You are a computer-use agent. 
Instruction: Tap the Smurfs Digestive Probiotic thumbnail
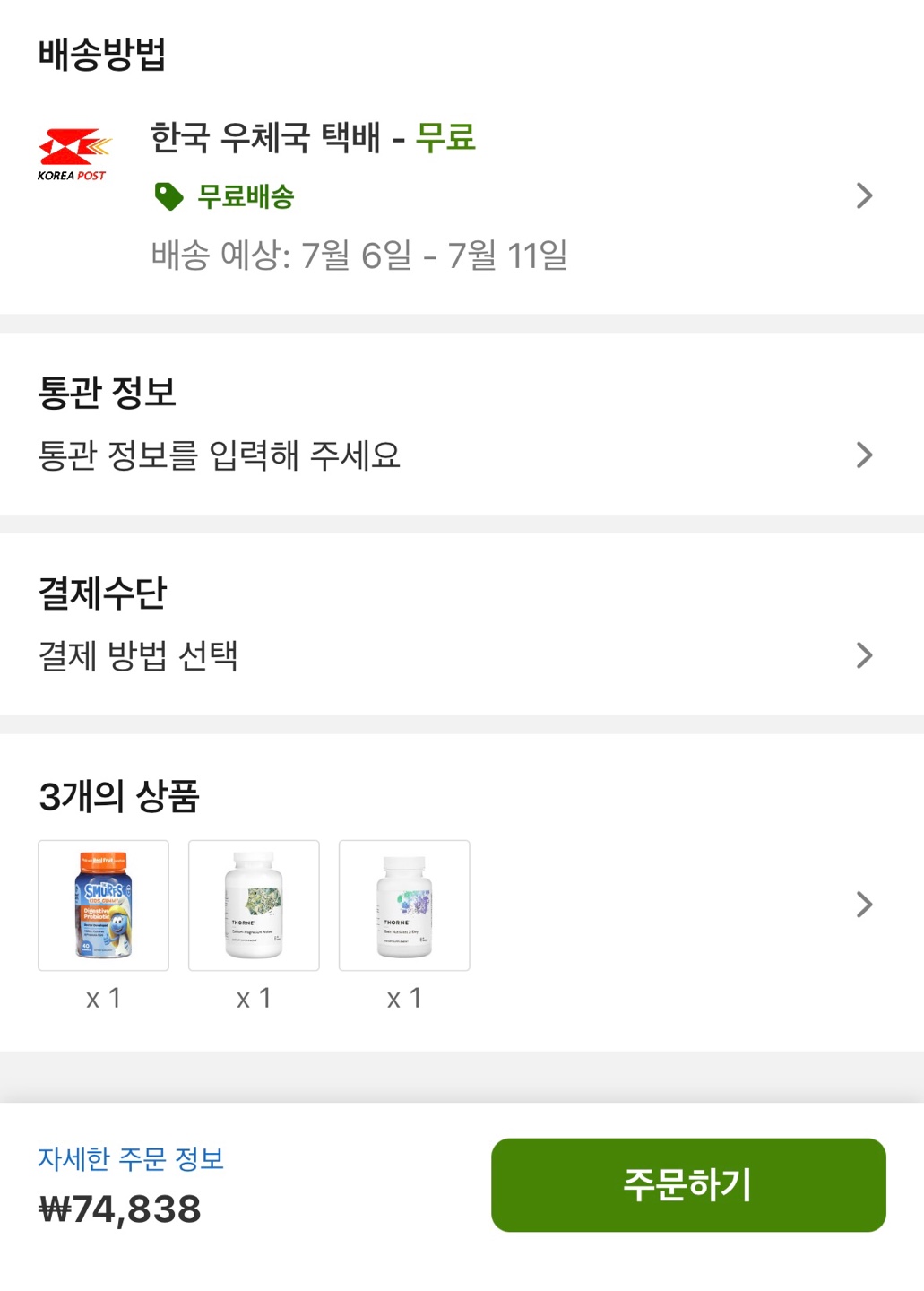point(101,905)
